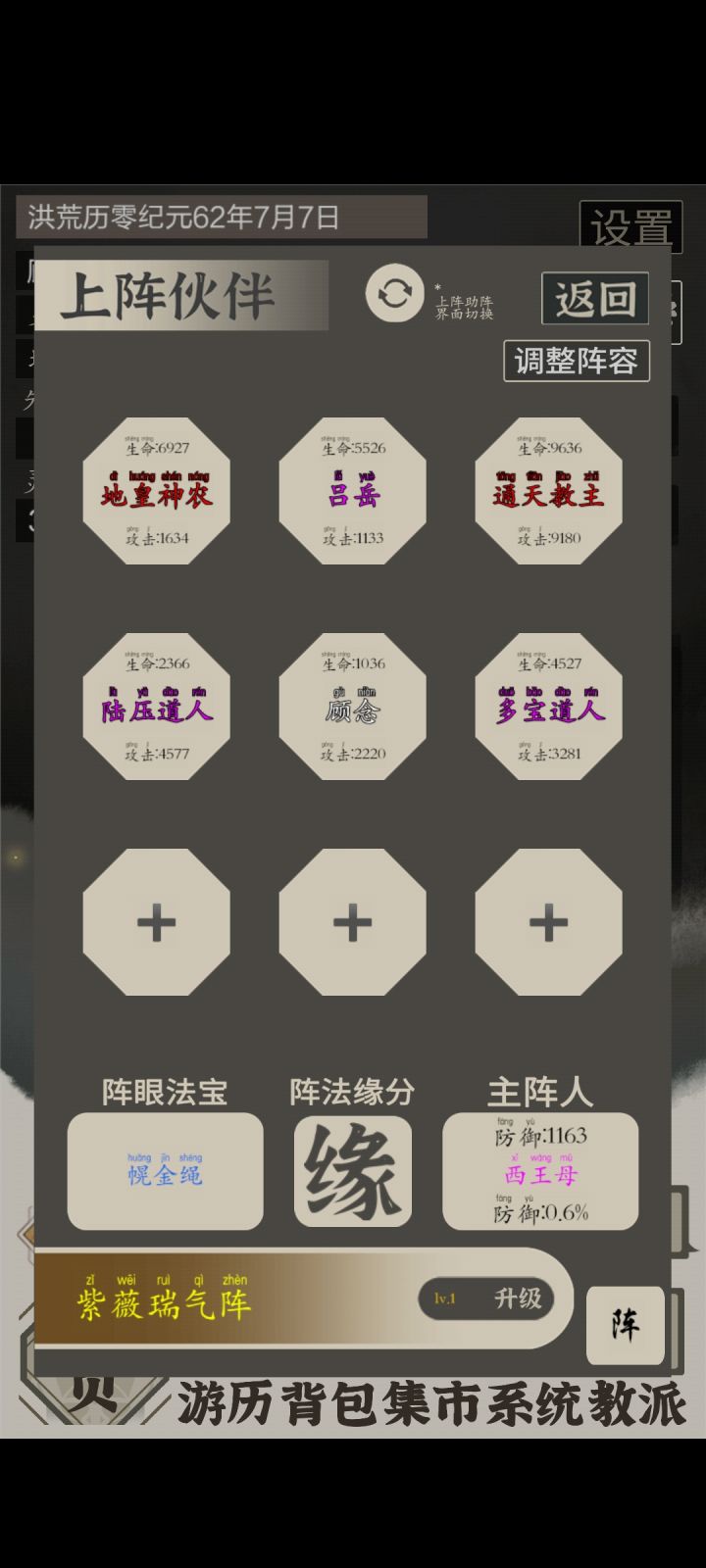Add a partner in the first empty slot
The height and width of the screenshot is (1568, 706).
click(157, 921)
